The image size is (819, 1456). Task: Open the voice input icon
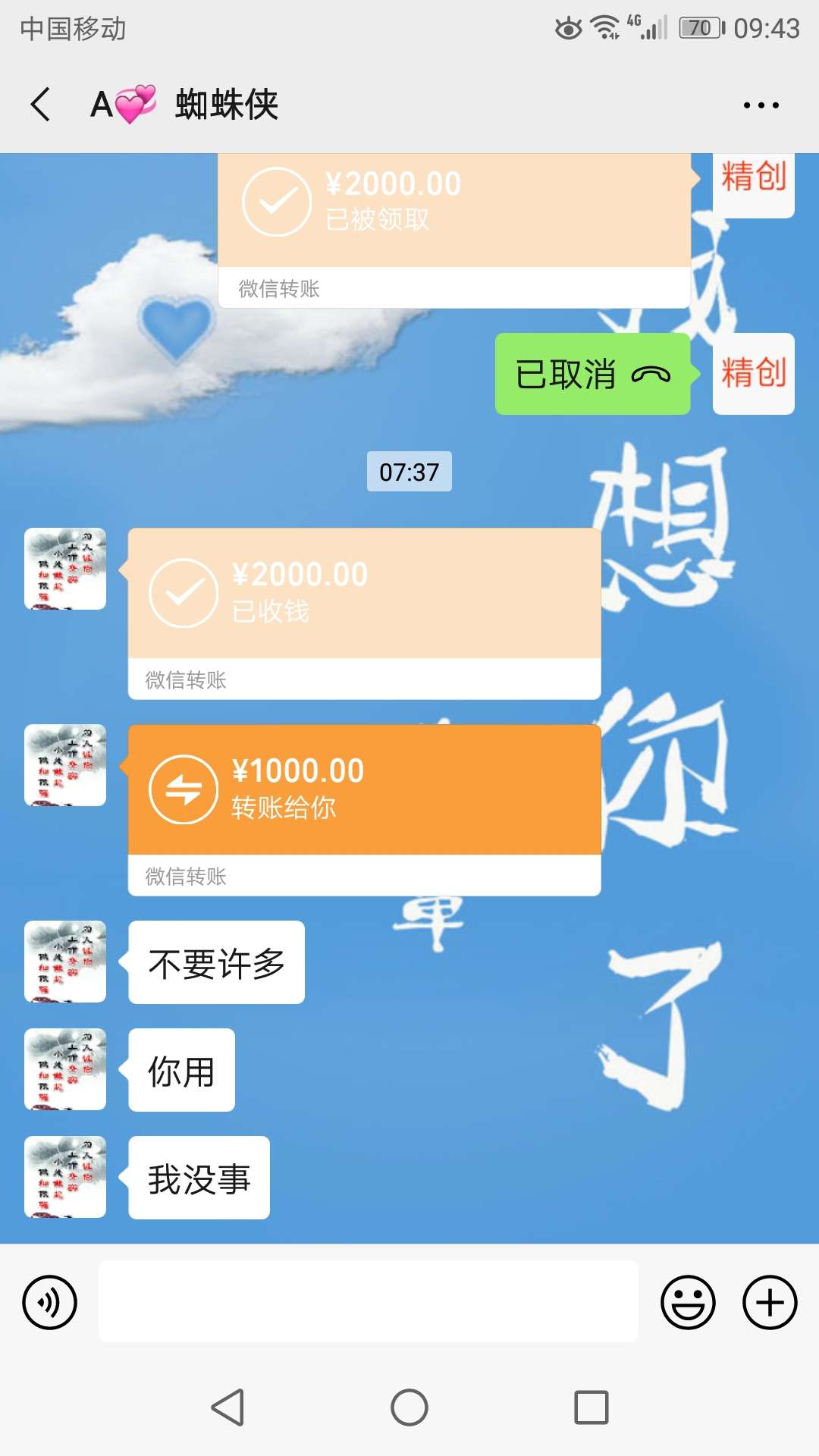pos(50,1301)
